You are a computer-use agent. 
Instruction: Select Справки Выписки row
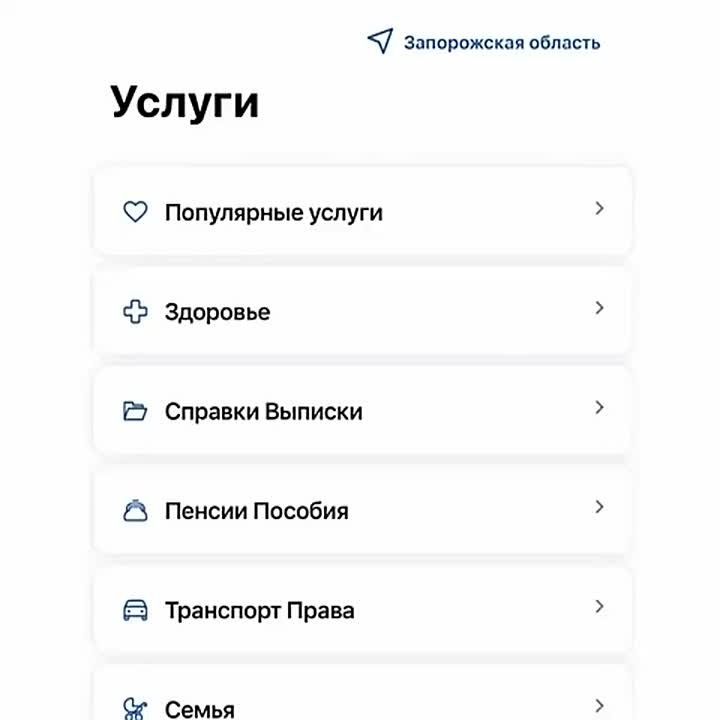(362, 411)
